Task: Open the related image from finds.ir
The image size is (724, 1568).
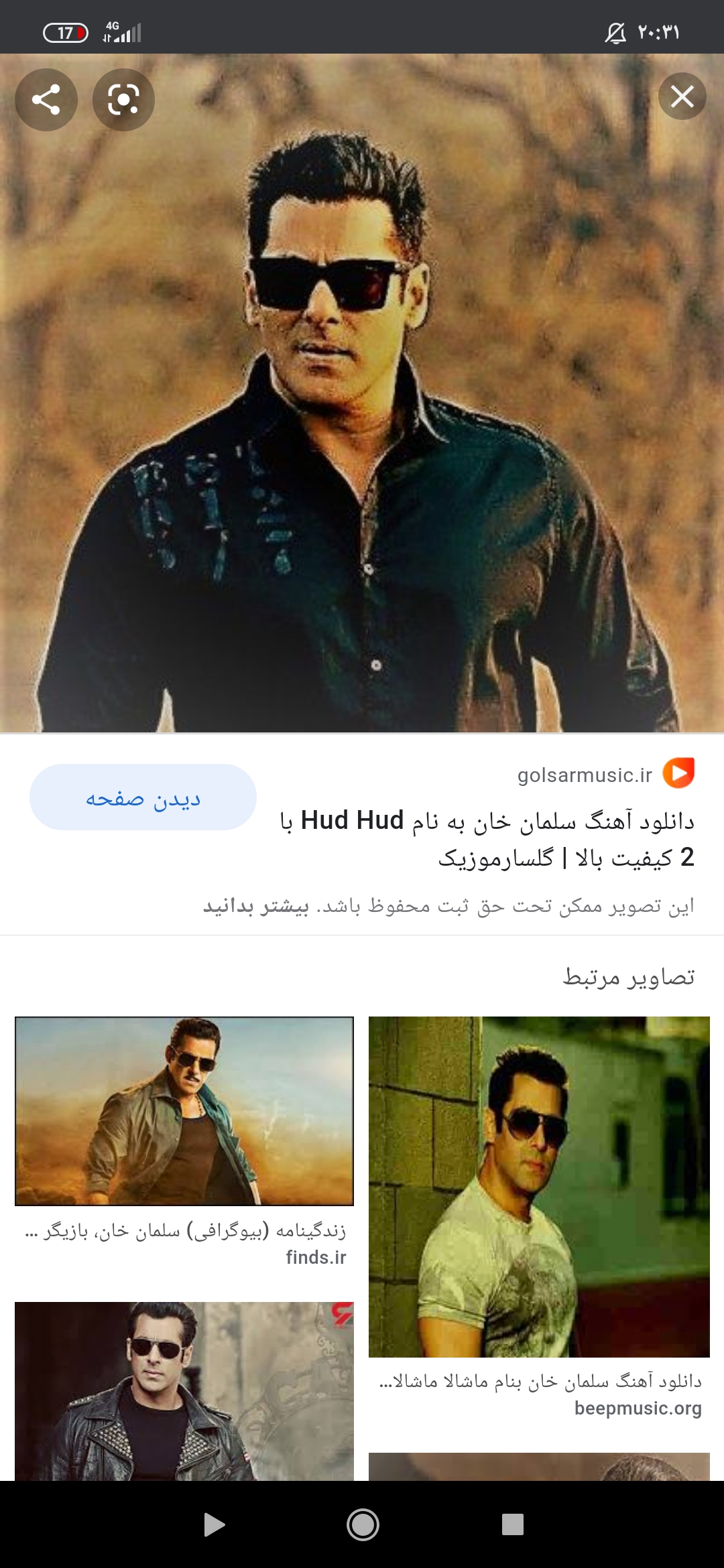Action: coord(184,1111)
